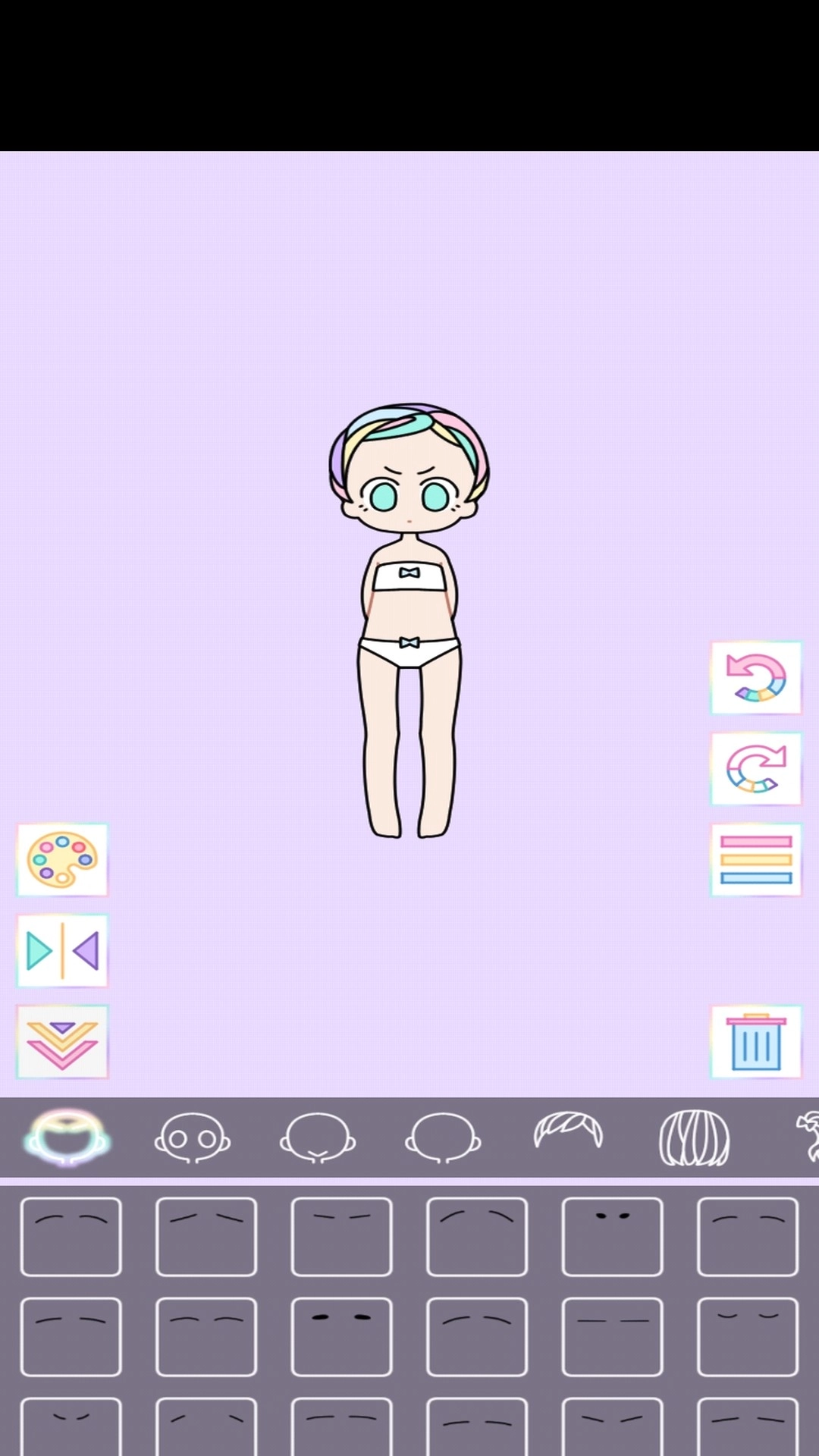Switch to the mouth category tab
819x1456 pixels.
pyautogui.click(x=318, y=1135)
